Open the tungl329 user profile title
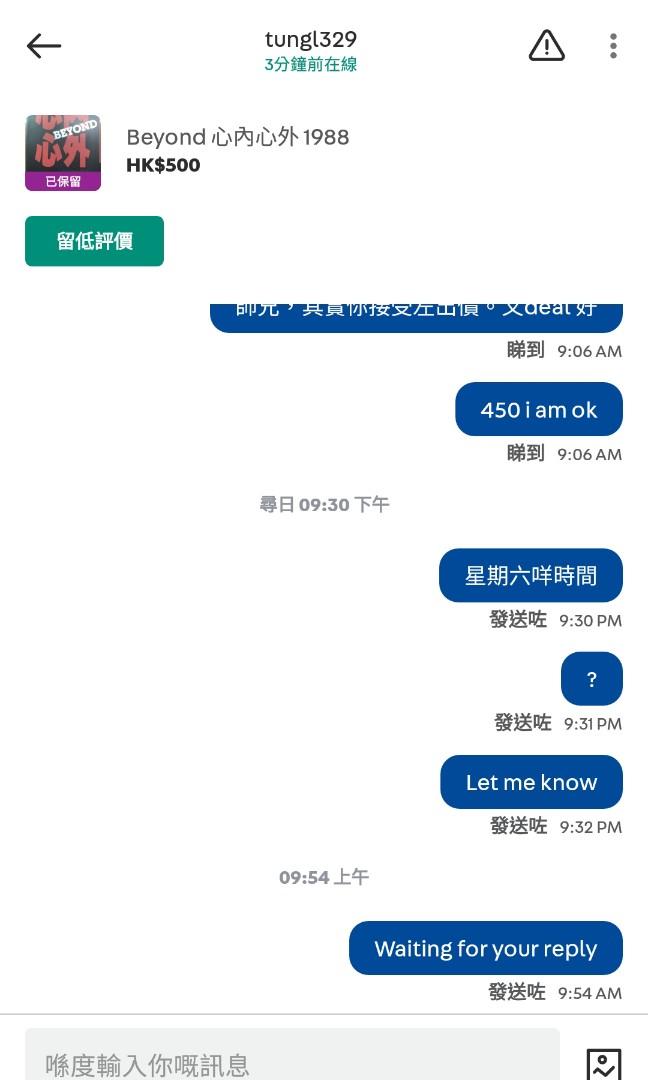 tap(311, 39)
